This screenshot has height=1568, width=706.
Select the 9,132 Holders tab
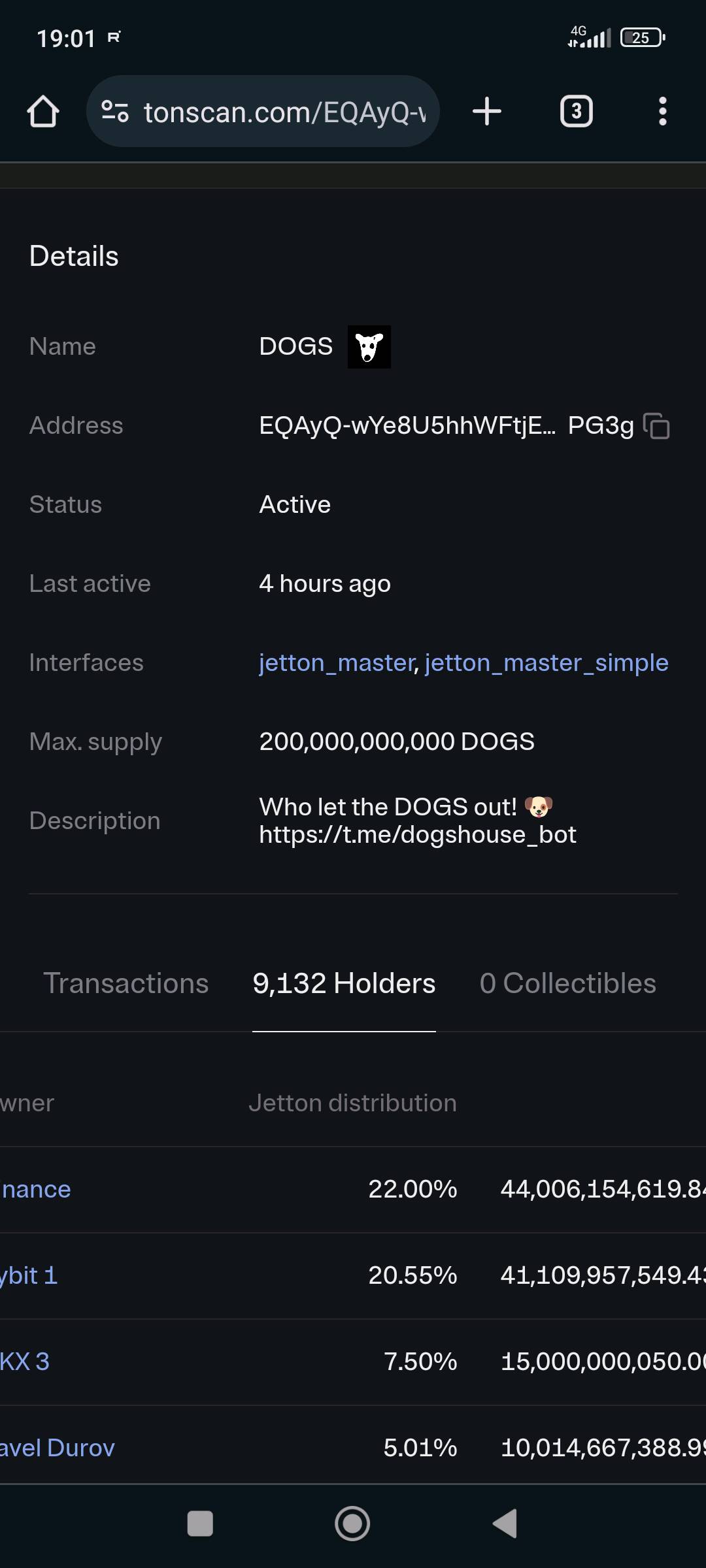[344, 983]
